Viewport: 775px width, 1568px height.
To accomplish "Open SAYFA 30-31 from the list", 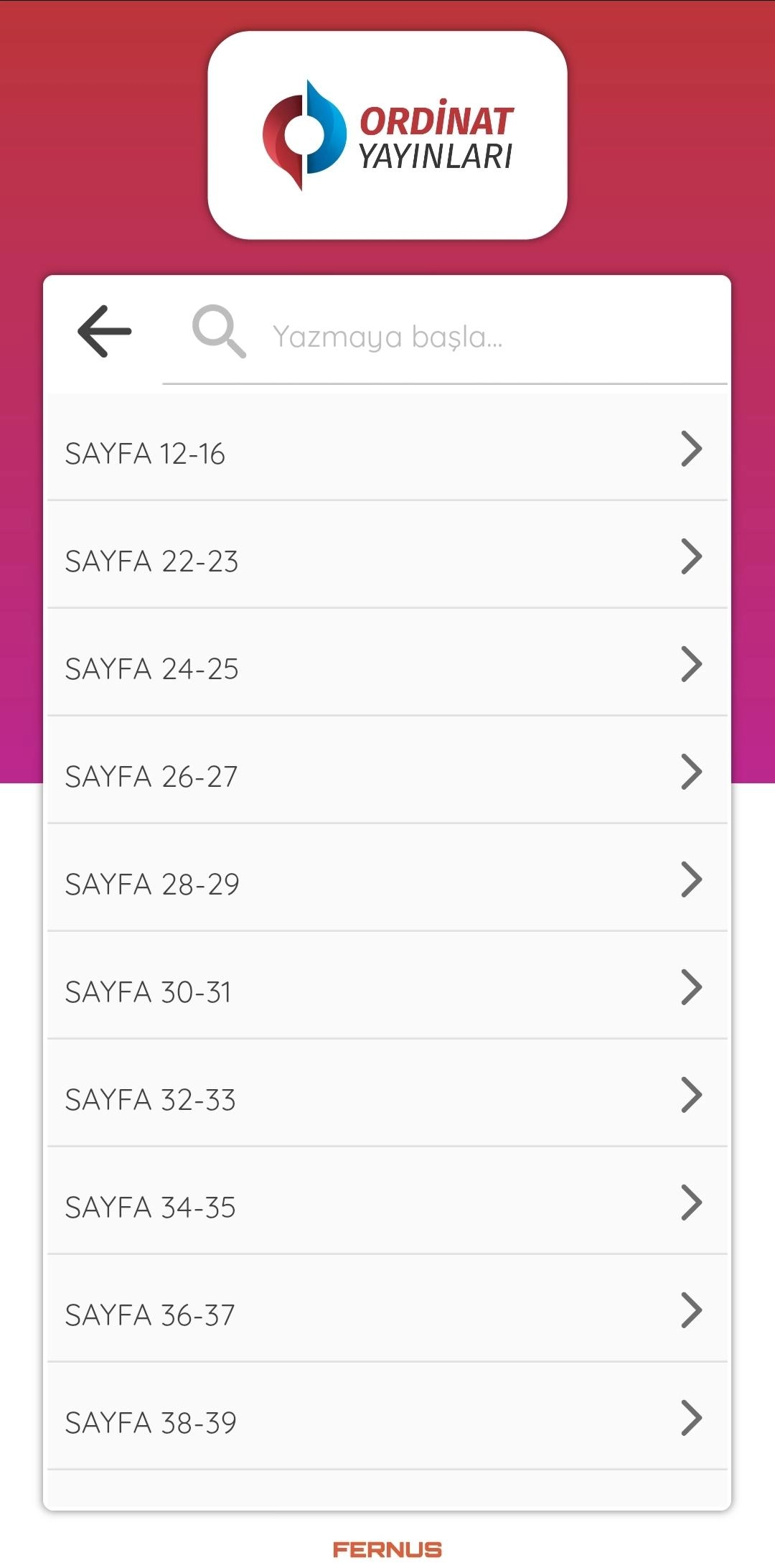I will coord(387,991).
